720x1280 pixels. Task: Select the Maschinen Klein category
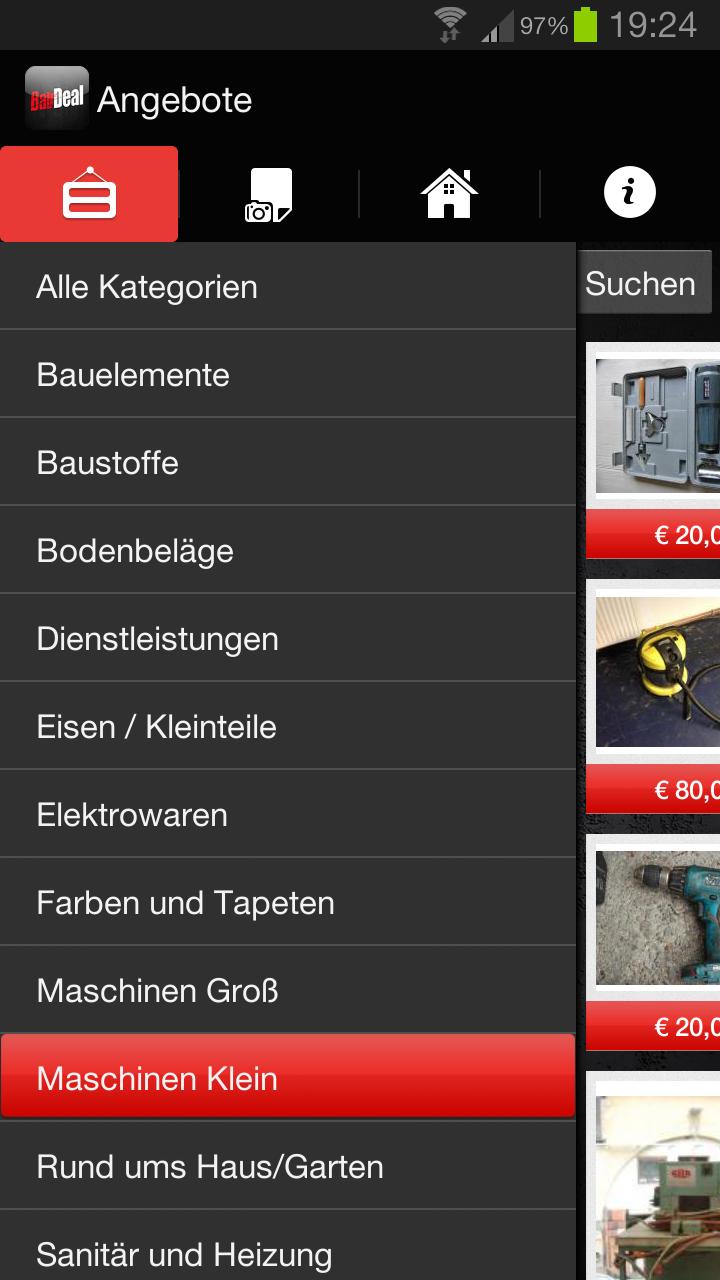(x=288, y=1078)
